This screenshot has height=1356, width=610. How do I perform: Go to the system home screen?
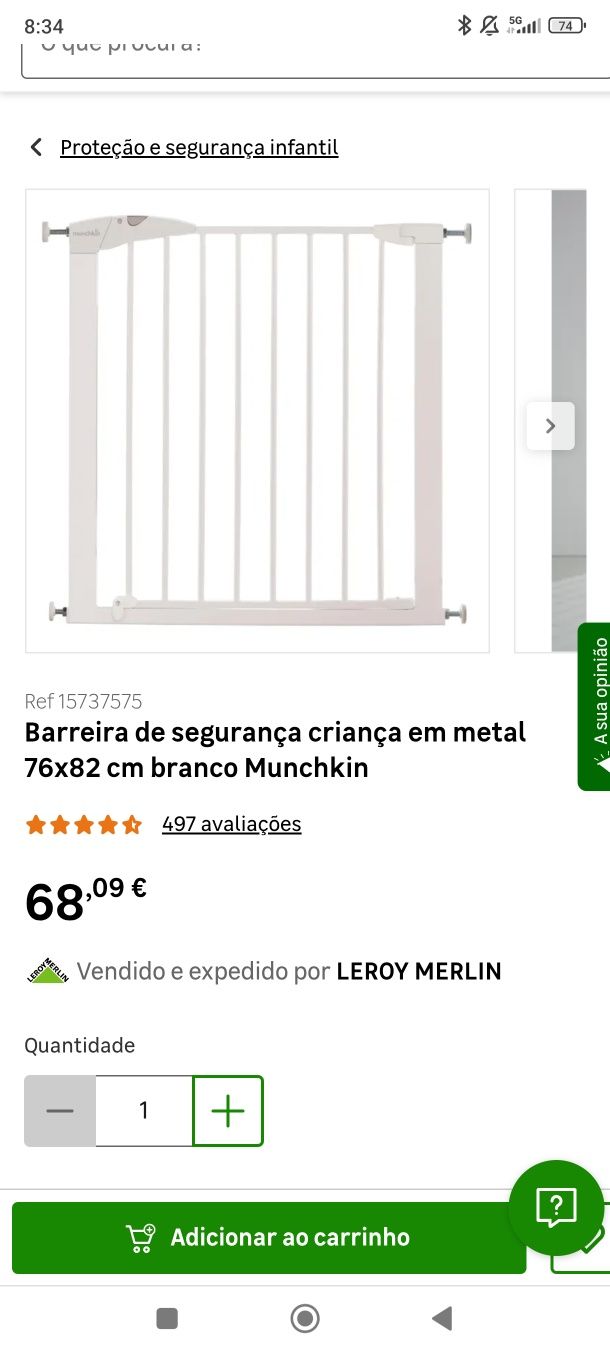click(x=305, y=1319)
